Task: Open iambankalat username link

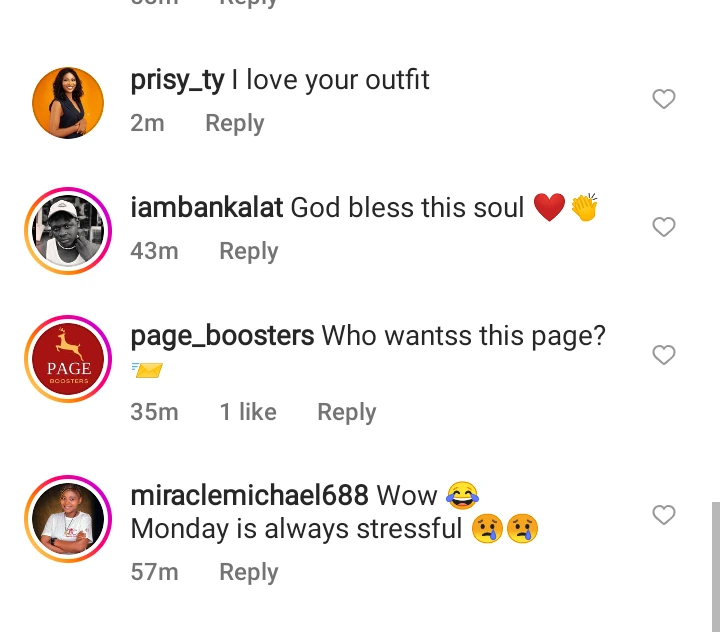Action: click(207, 208)
